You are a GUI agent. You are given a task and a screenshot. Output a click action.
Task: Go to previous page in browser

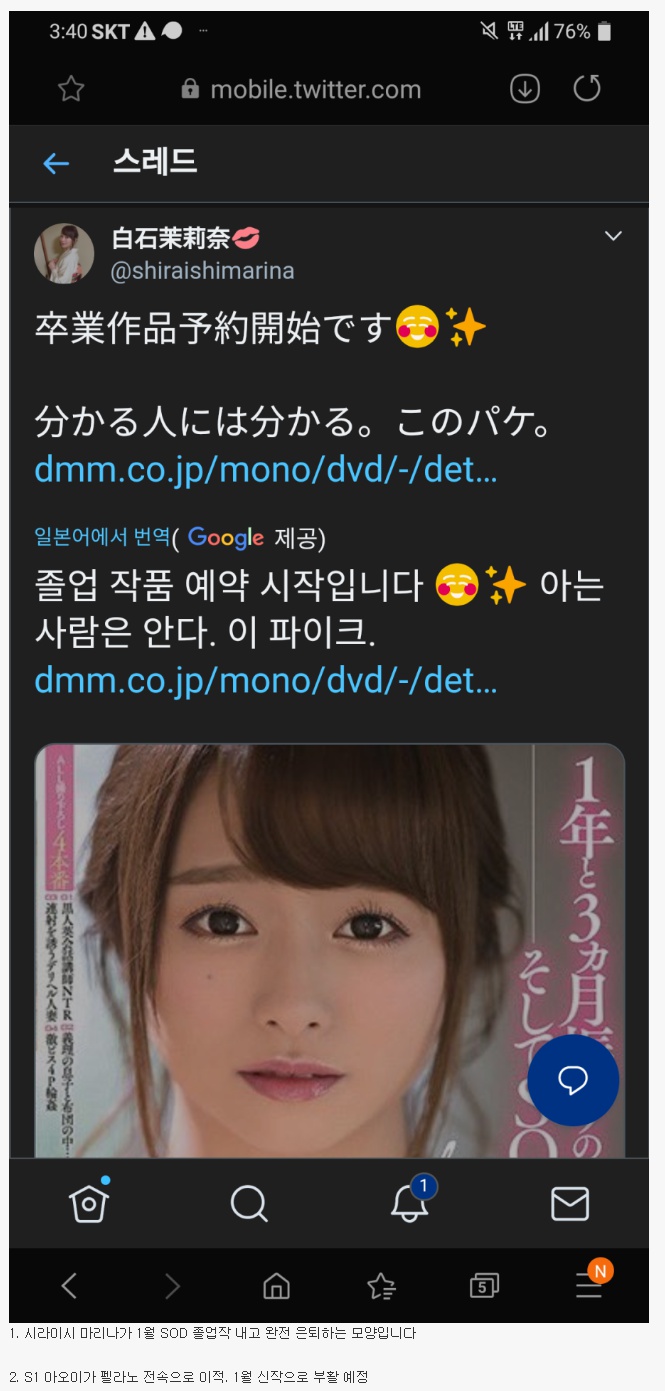click(69, 1286)
